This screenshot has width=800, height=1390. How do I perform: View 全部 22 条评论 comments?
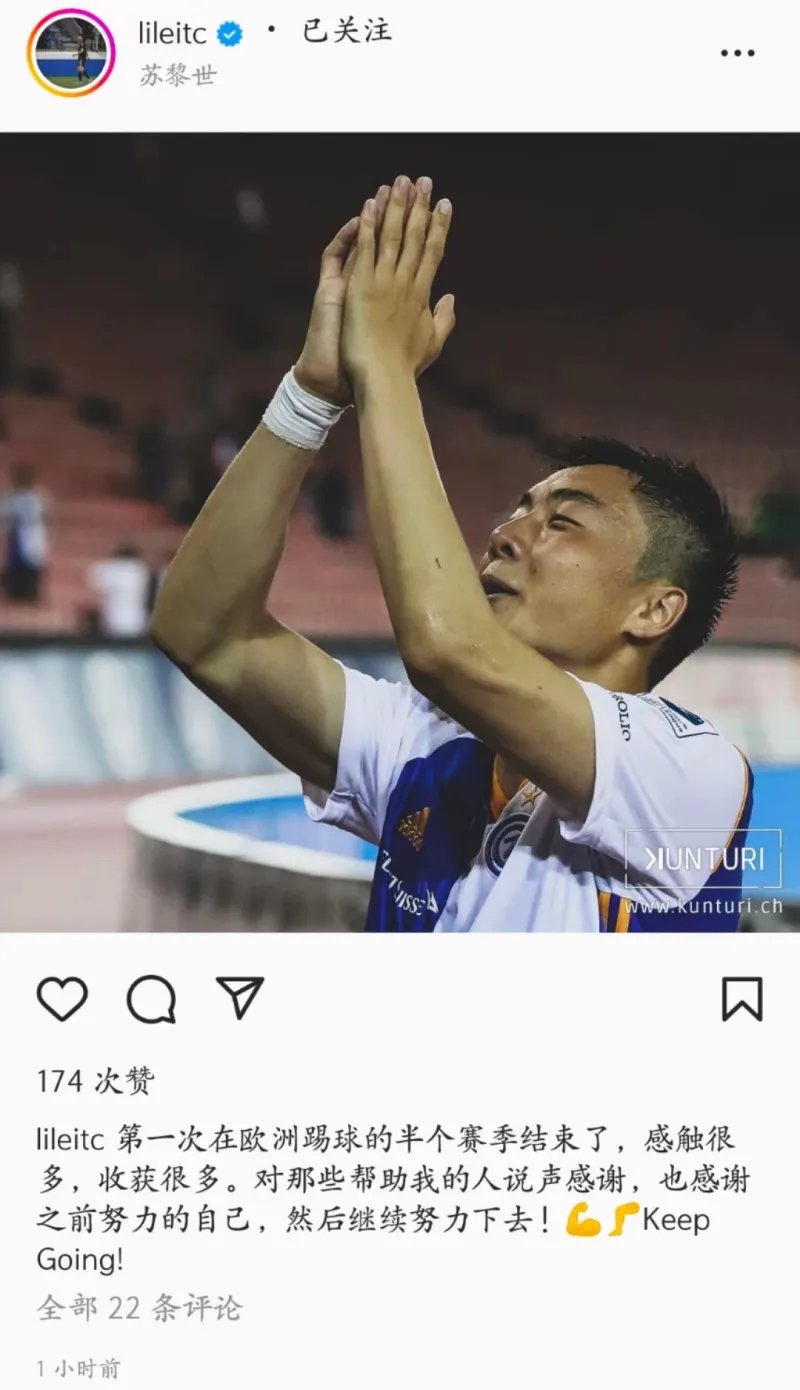pos(139,1307)
